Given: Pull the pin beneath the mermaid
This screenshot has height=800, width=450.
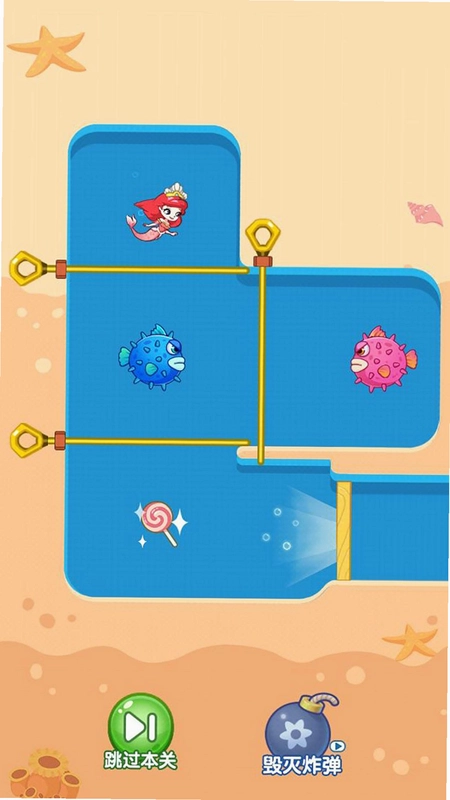Looking at the screenshot, I should tap(32, 268).
